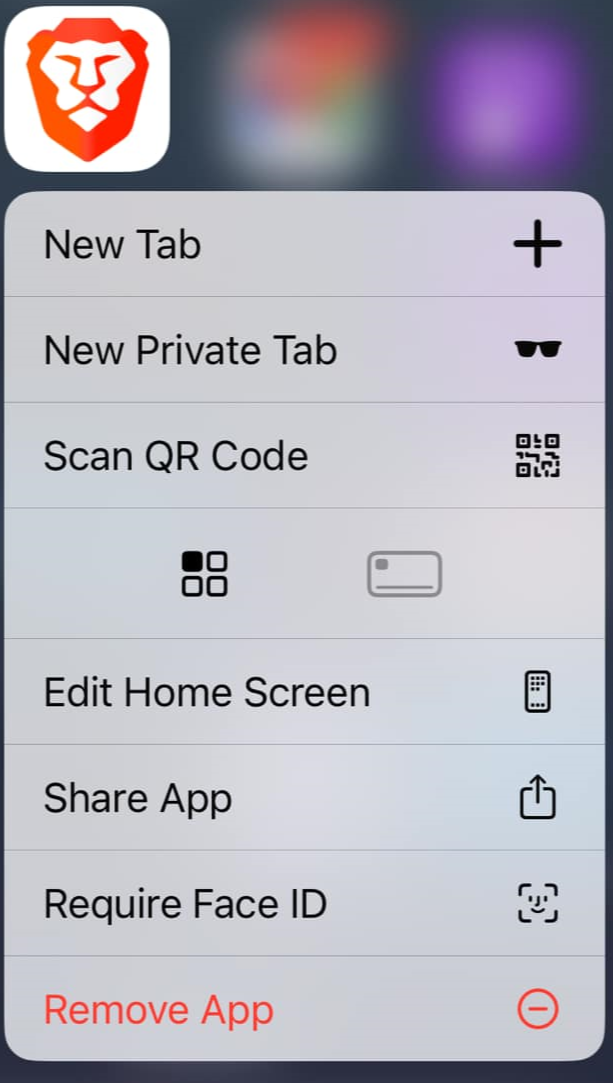The height and width of the screenshot is (1083, 613).
Task: Tap the four-square app icon size option
Action: [204, 573]
